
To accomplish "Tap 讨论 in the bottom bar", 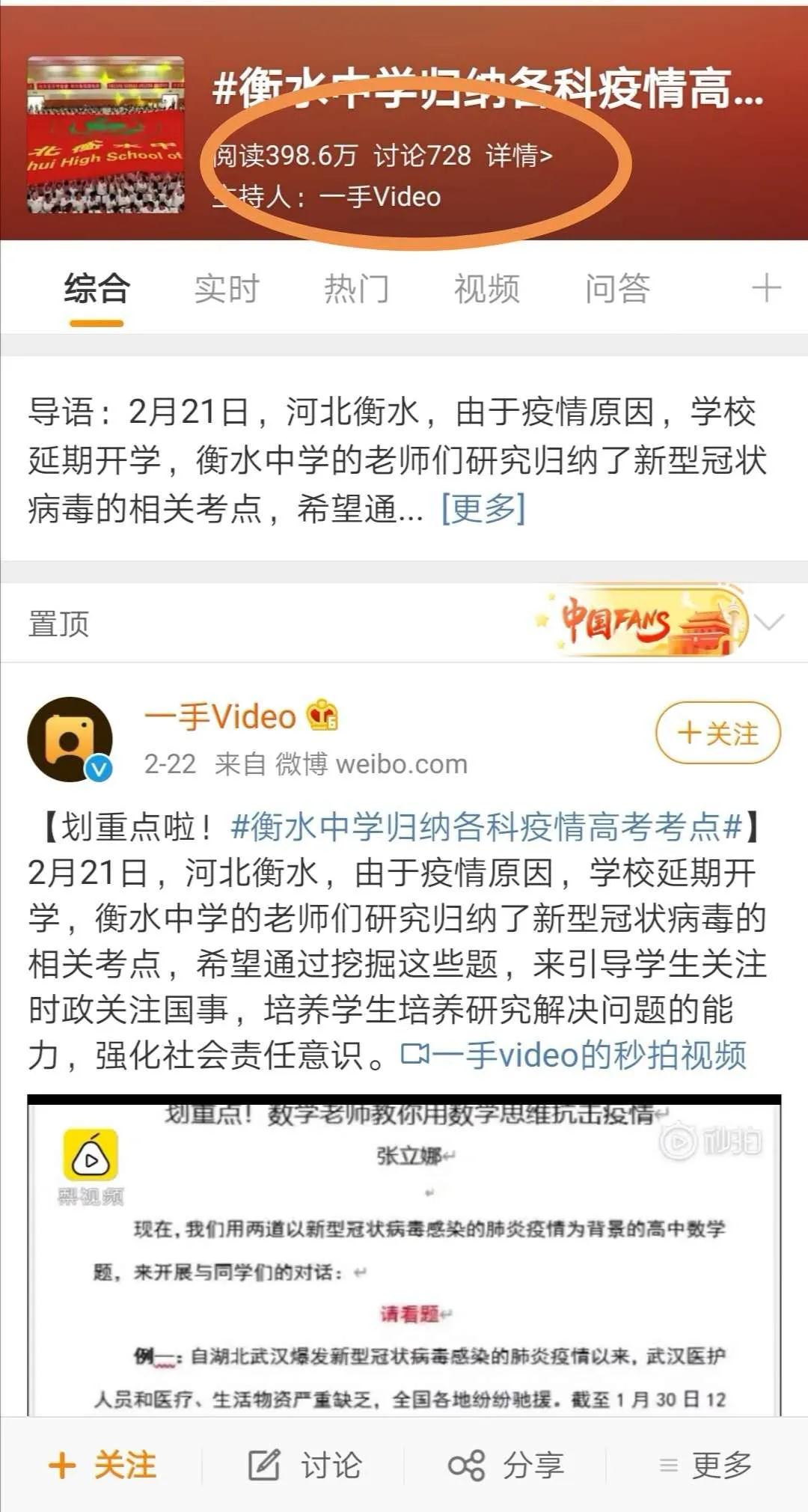I will pos(304,1465).
